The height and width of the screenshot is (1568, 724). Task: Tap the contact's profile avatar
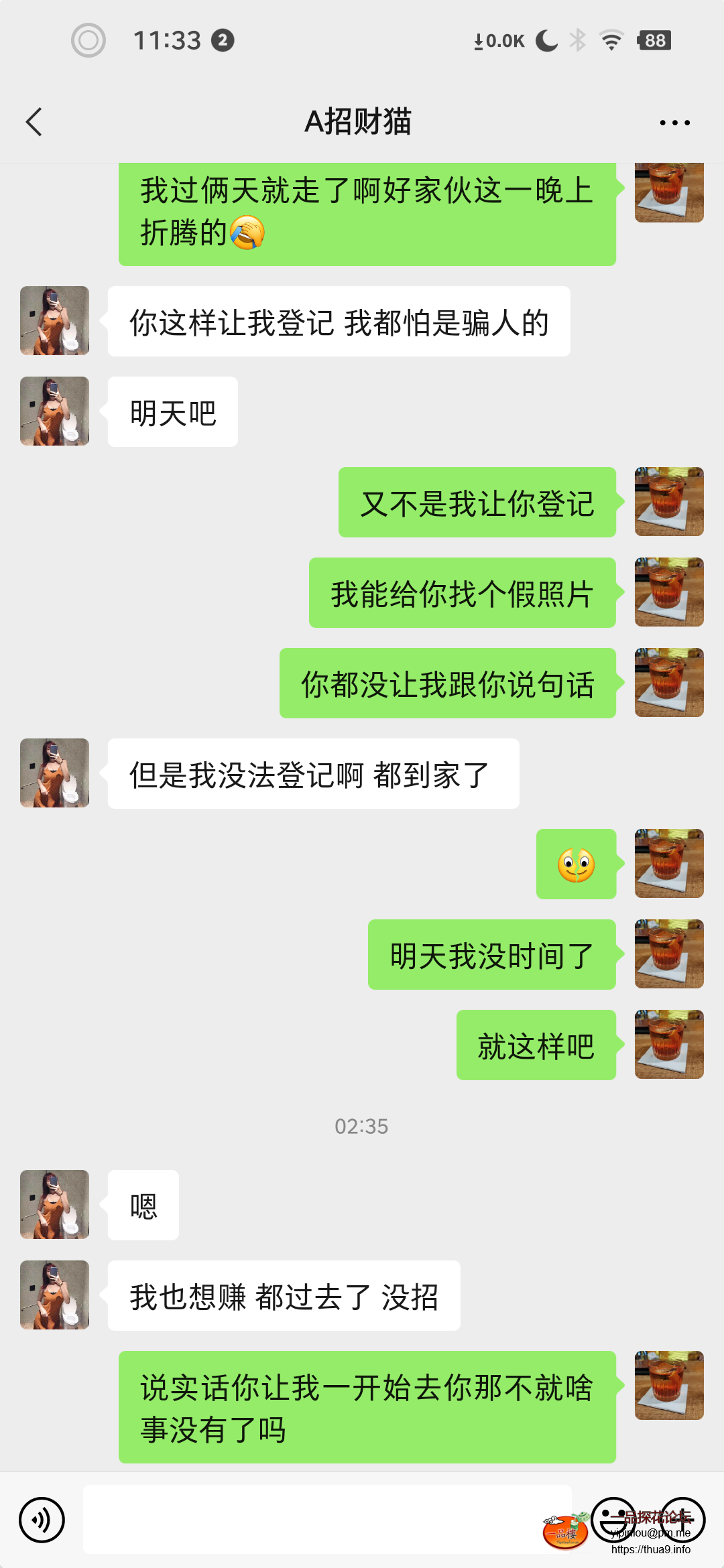54,320
